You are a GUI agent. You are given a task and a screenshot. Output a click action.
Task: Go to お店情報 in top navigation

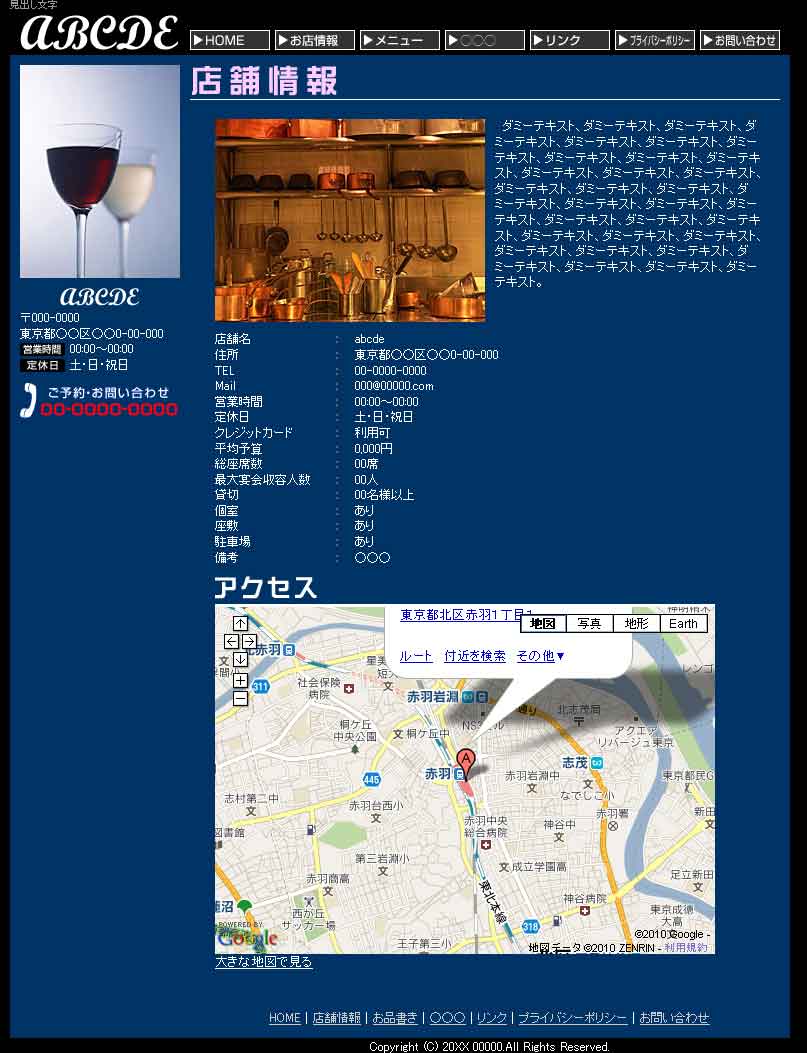pyautogui.click(x=314, y=41)
